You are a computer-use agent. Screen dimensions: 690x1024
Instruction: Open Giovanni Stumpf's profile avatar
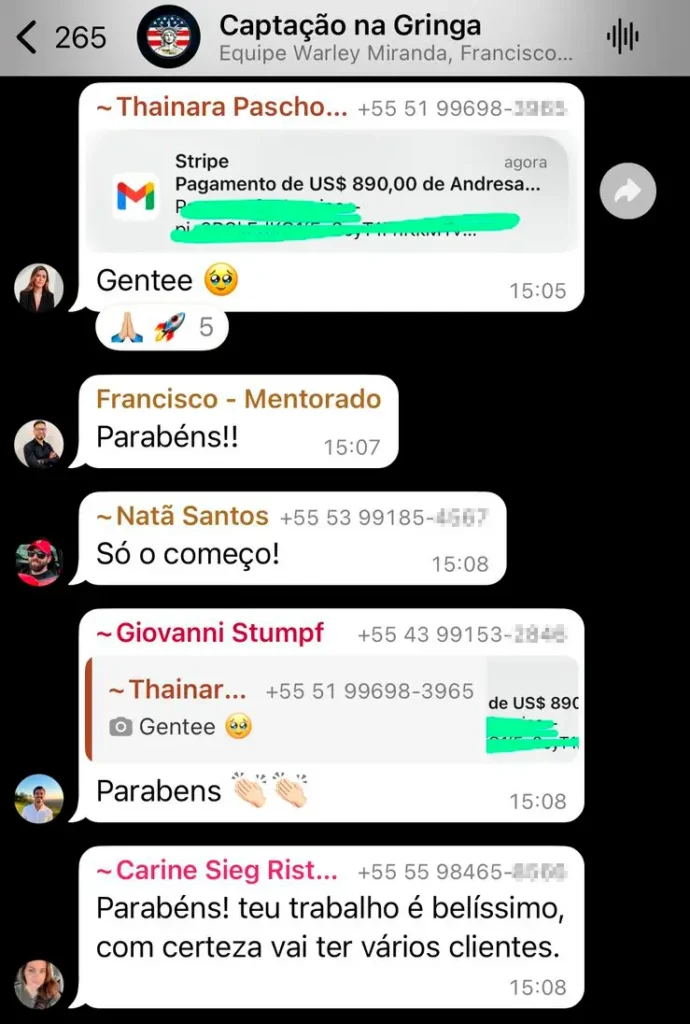point(39,798)
